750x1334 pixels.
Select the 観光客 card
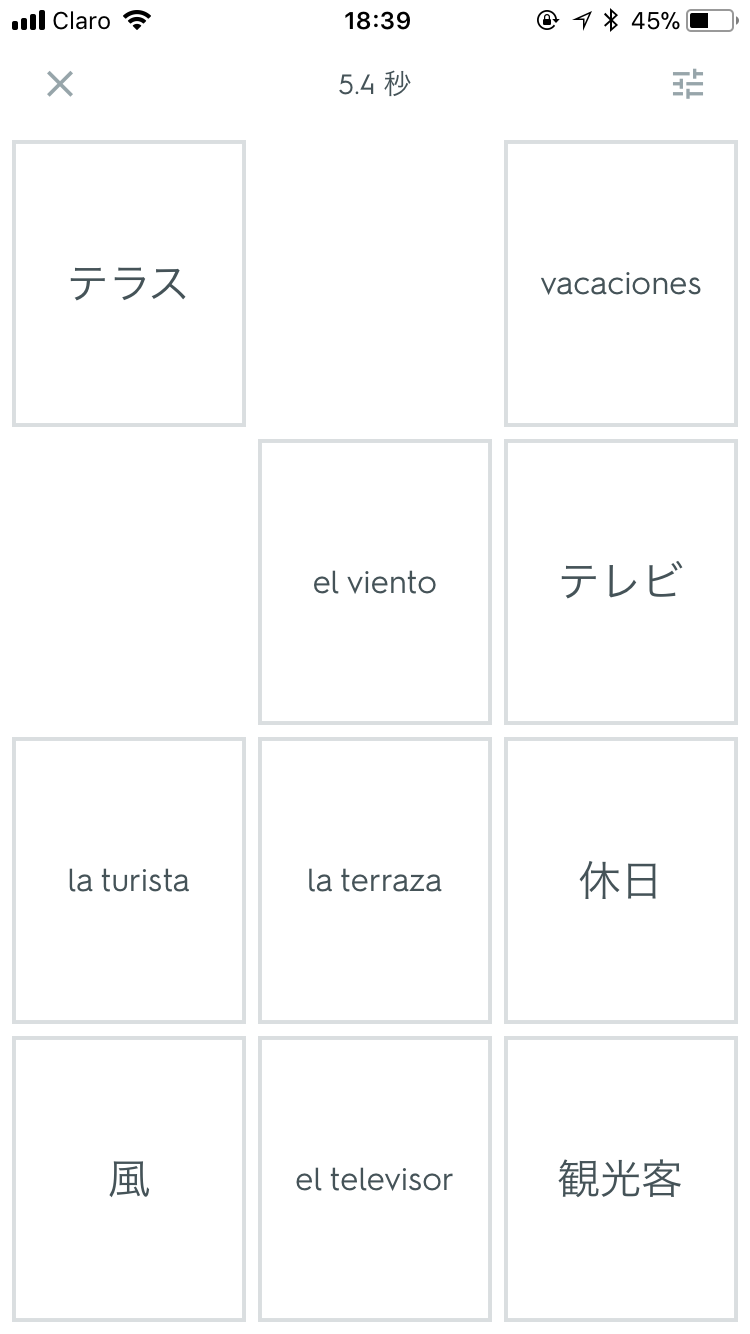[x=621, y=1179]
